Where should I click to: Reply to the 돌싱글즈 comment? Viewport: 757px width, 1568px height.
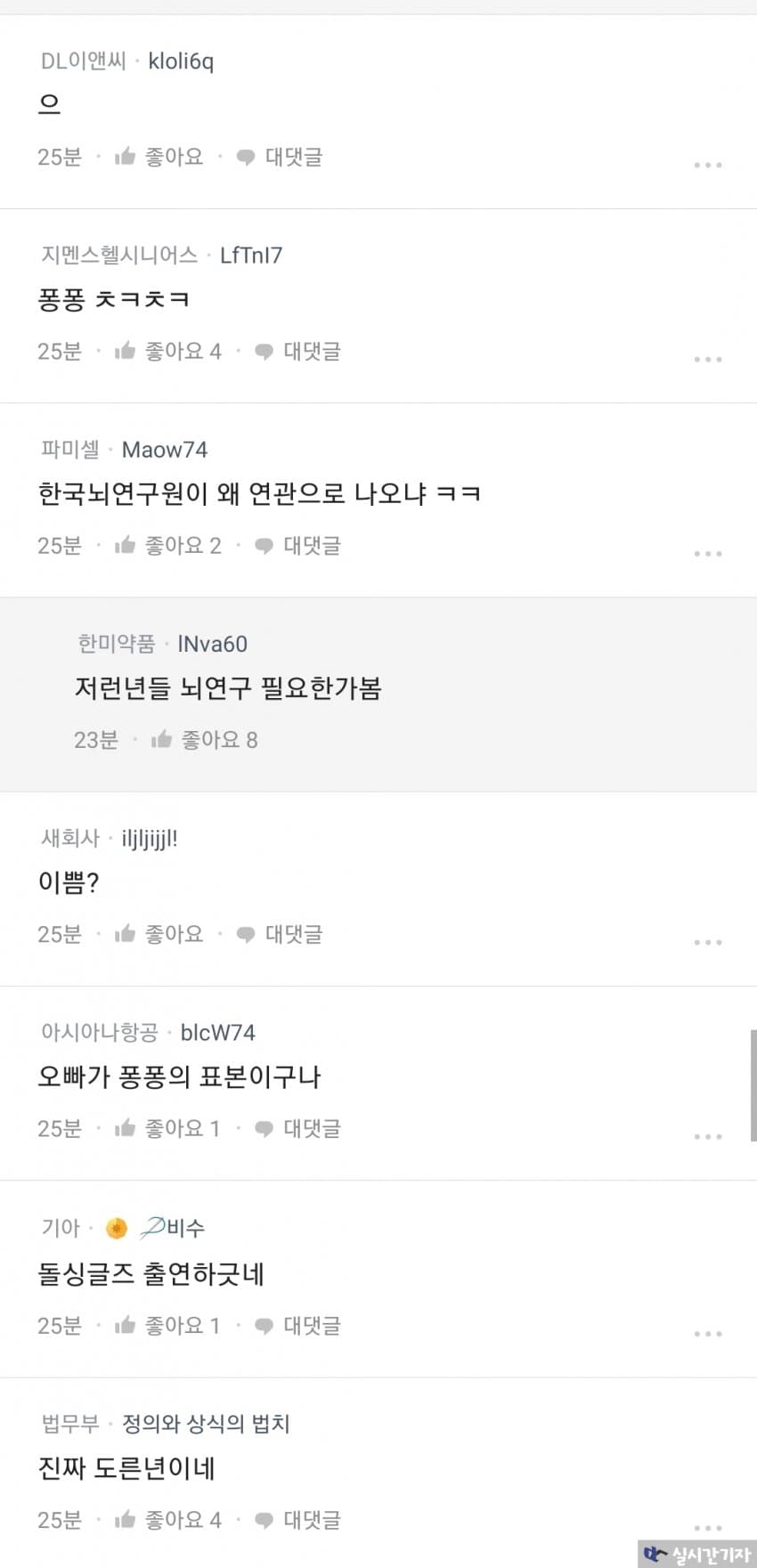click(297, 1326)
